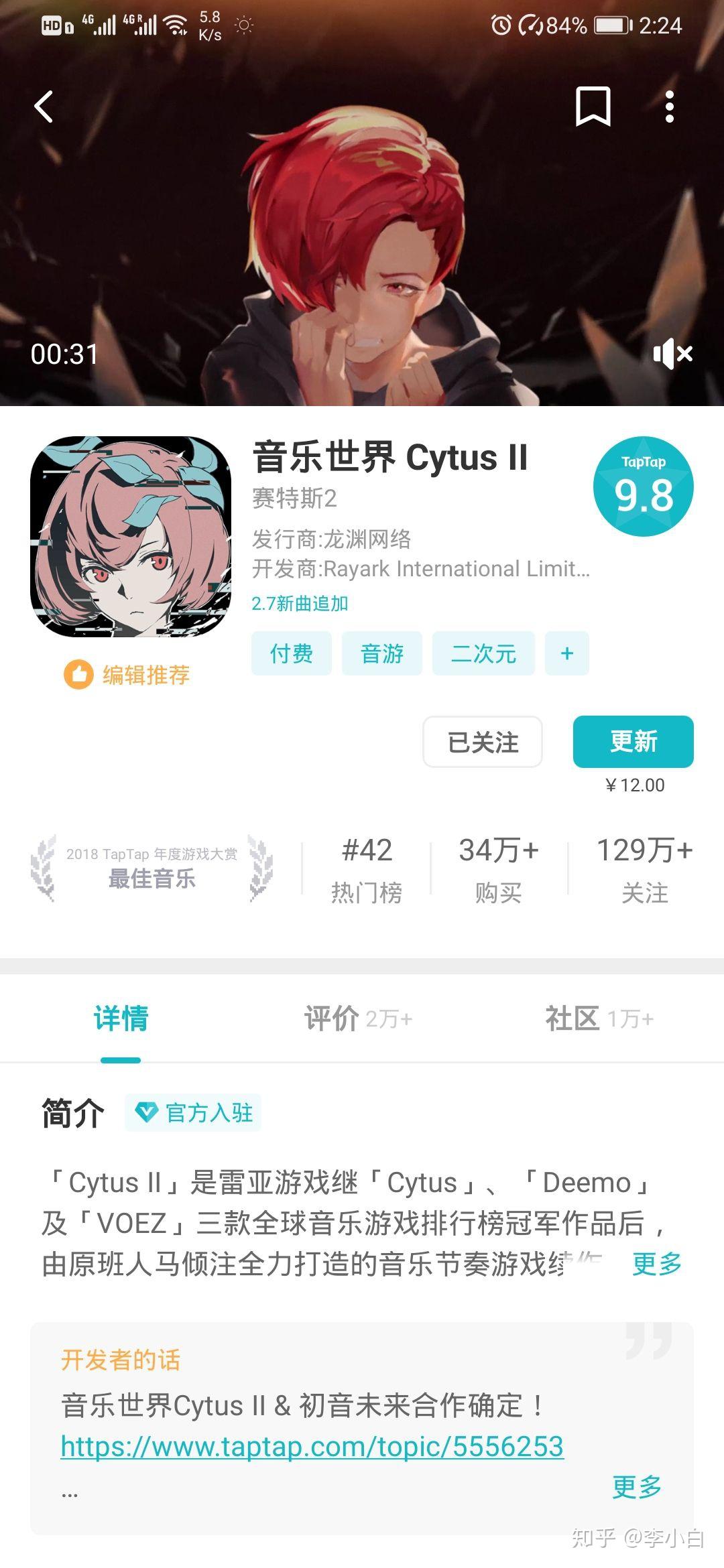Switch to the 评价 reviews tab
Screen dimensions: 724x1568
tap(358, 1019)
